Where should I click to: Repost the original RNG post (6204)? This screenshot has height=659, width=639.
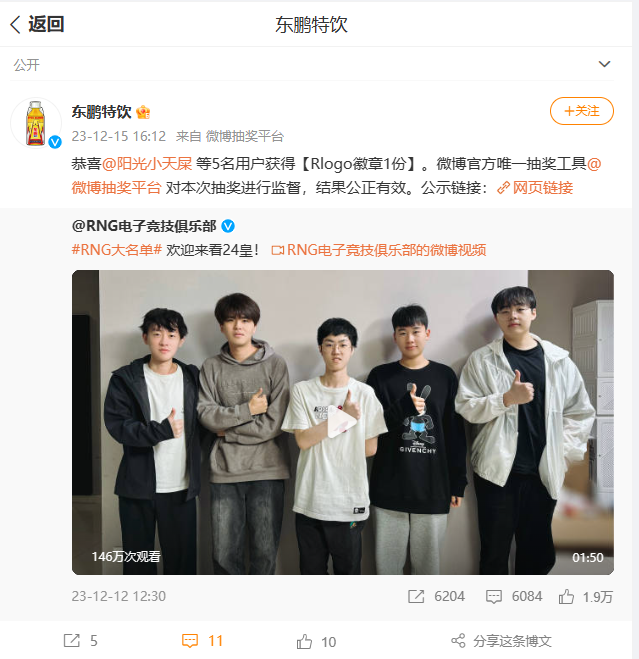point(437,596)
